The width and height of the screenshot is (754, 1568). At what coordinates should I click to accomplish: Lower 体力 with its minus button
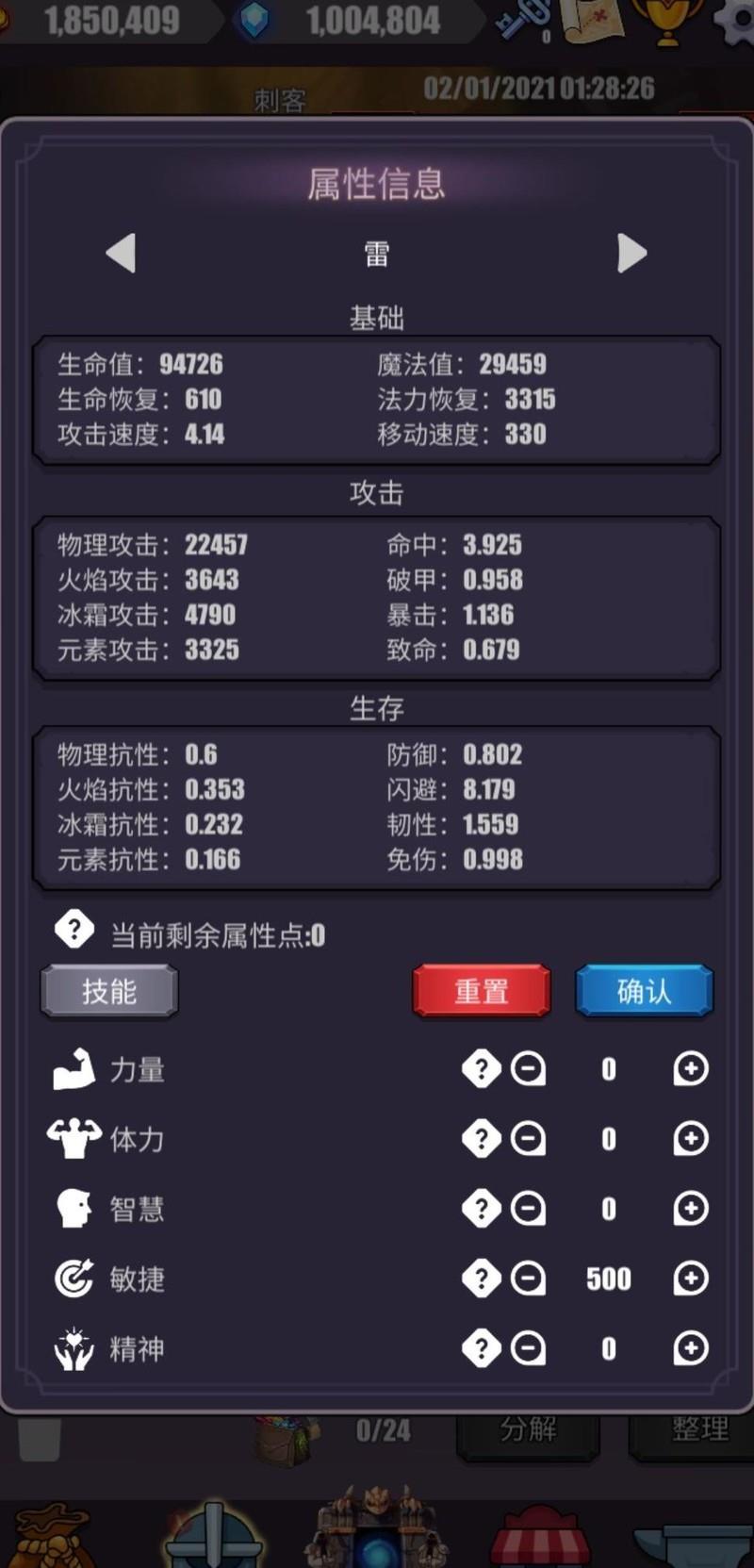tap(528, 1139)
